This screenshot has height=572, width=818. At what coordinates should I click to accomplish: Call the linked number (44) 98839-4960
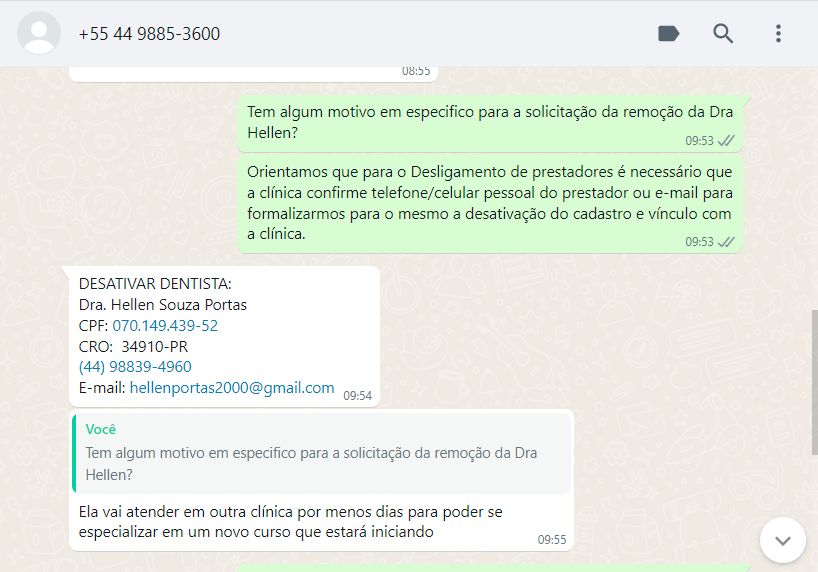135,367
